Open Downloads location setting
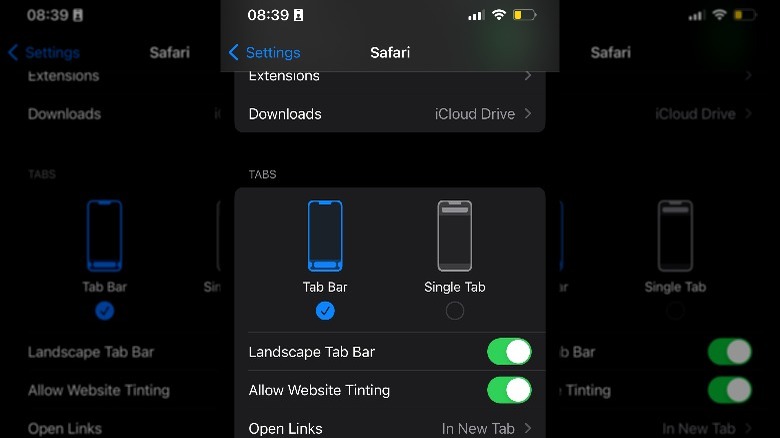The height and width of the screenshot is (438, 780). coord(389,114)
